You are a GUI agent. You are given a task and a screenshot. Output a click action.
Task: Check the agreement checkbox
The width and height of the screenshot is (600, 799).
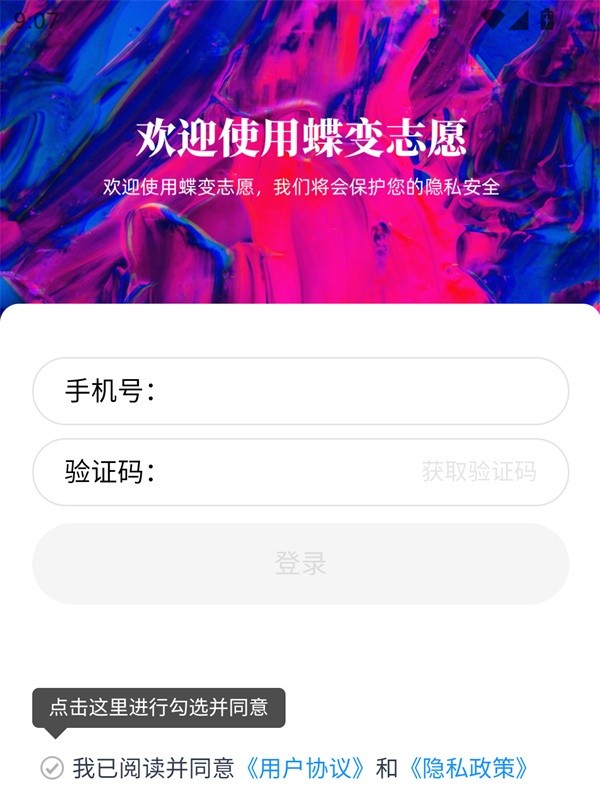(52, 768)
